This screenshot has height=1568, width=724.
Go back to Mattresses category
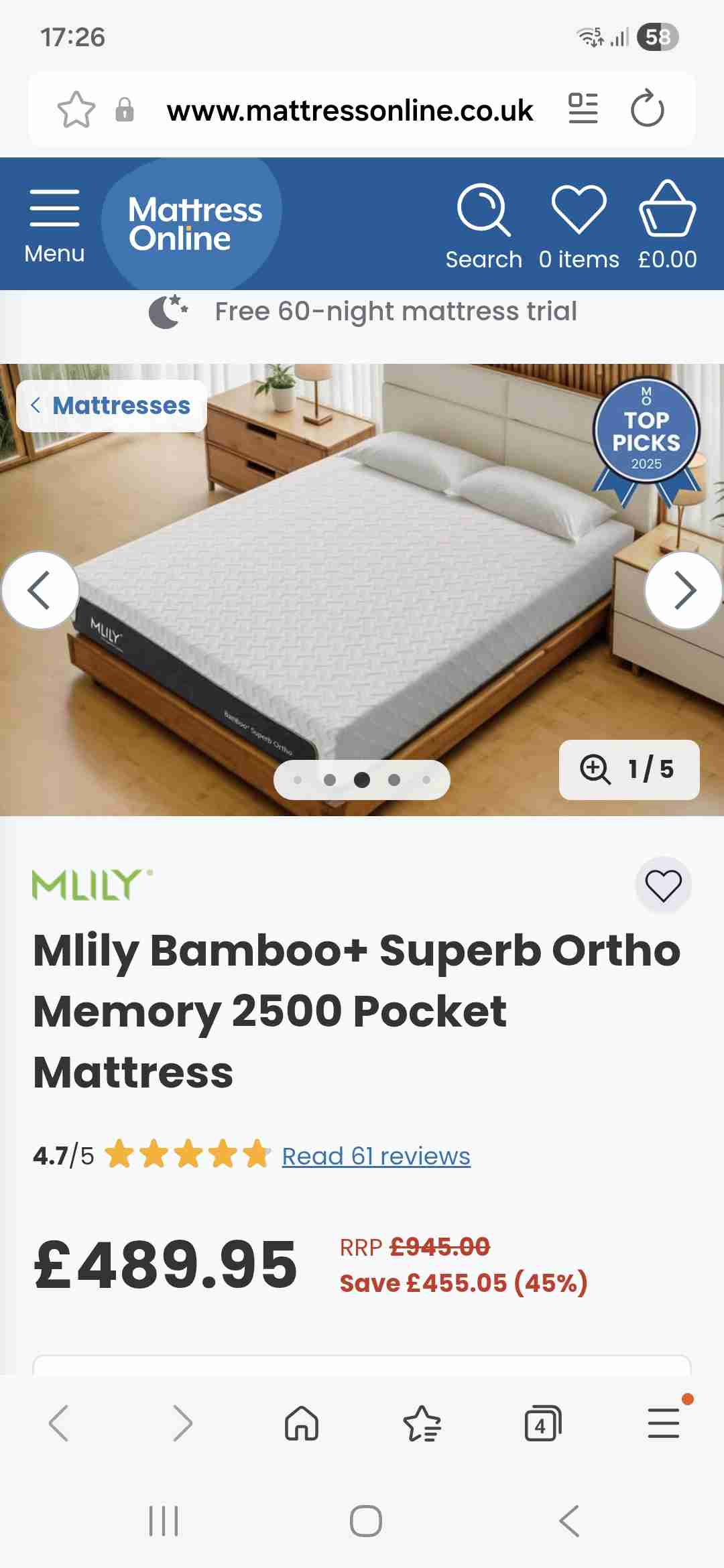(x=111, y=406)
